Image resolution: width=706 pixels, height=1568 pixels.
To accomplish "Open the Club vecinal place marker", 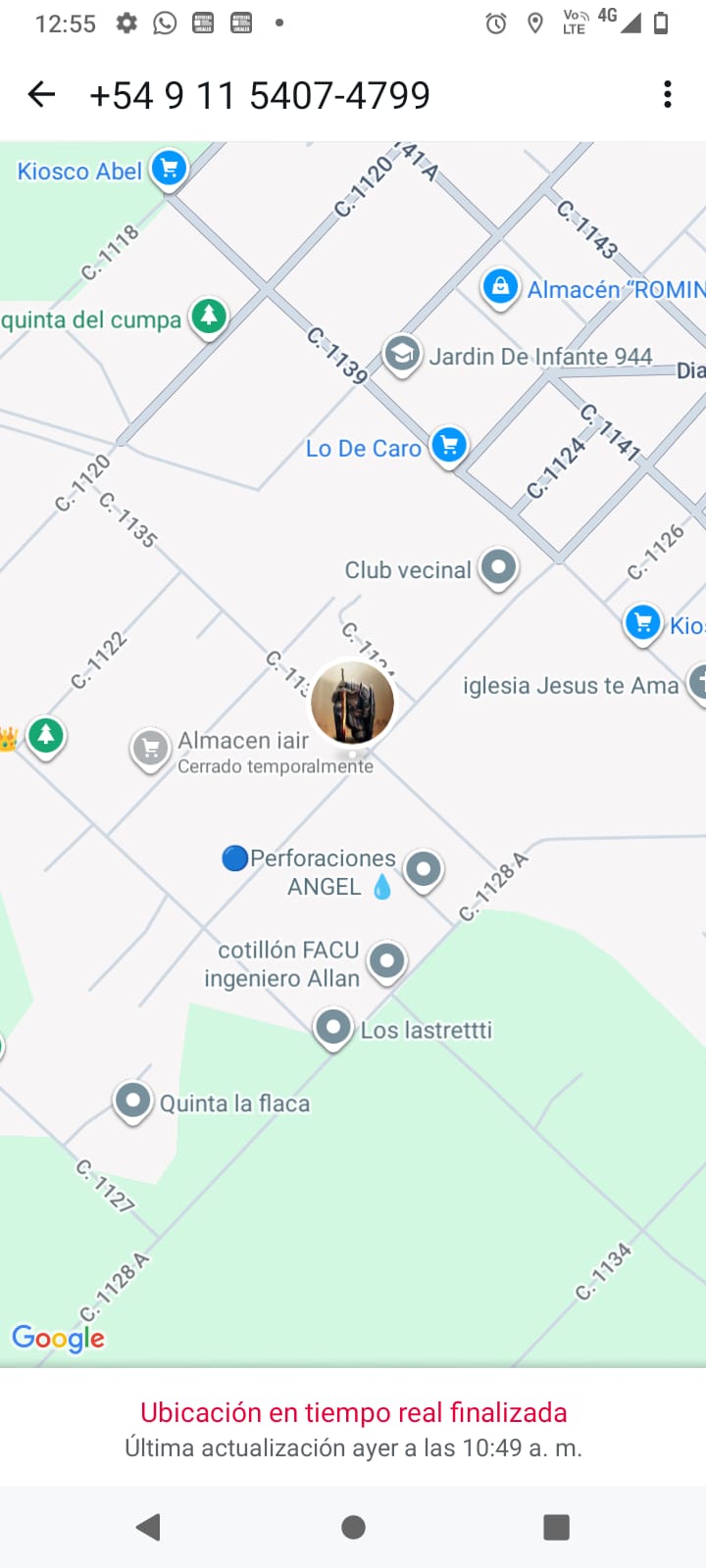I will 498,566.
